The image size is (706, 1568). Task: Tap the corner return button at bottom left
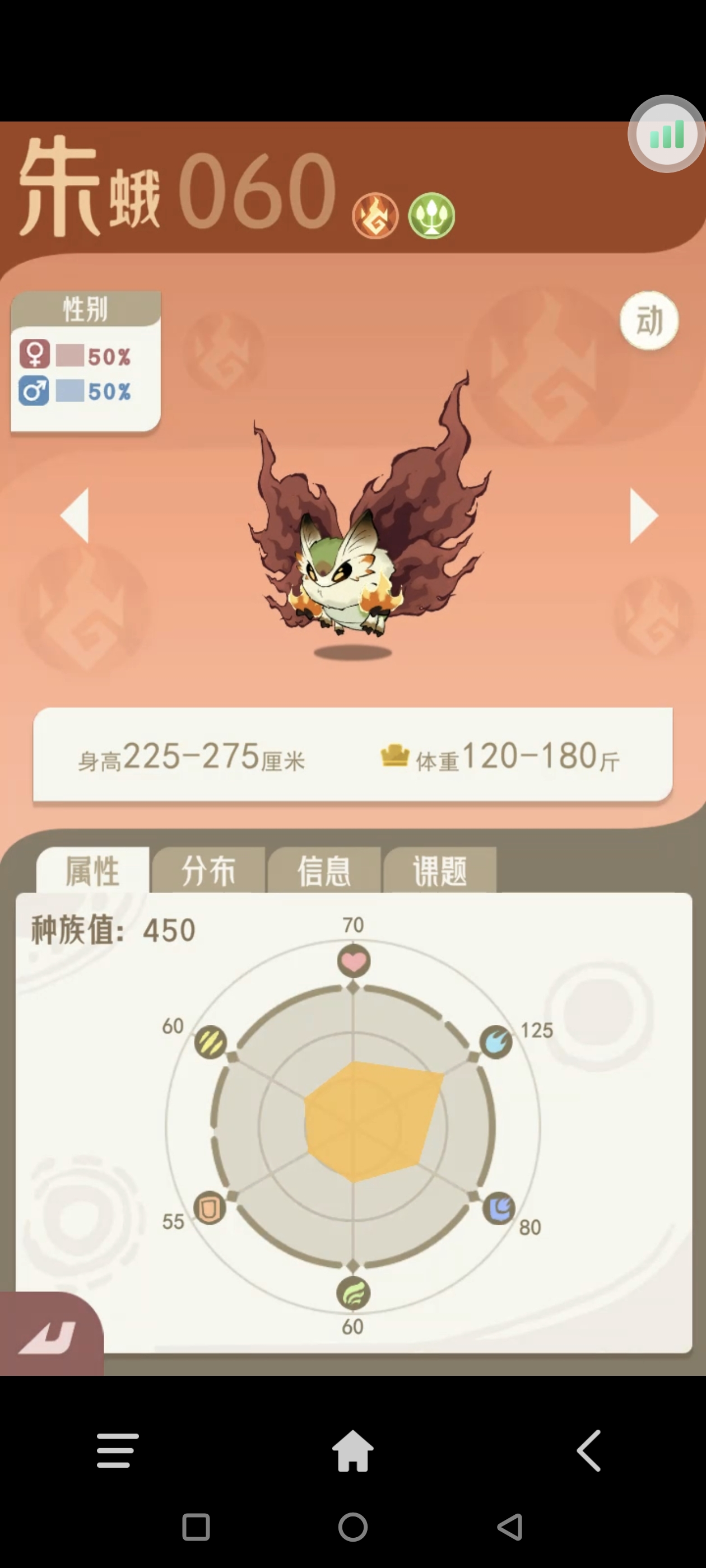pyautogui.click(x=48, y=1337)
